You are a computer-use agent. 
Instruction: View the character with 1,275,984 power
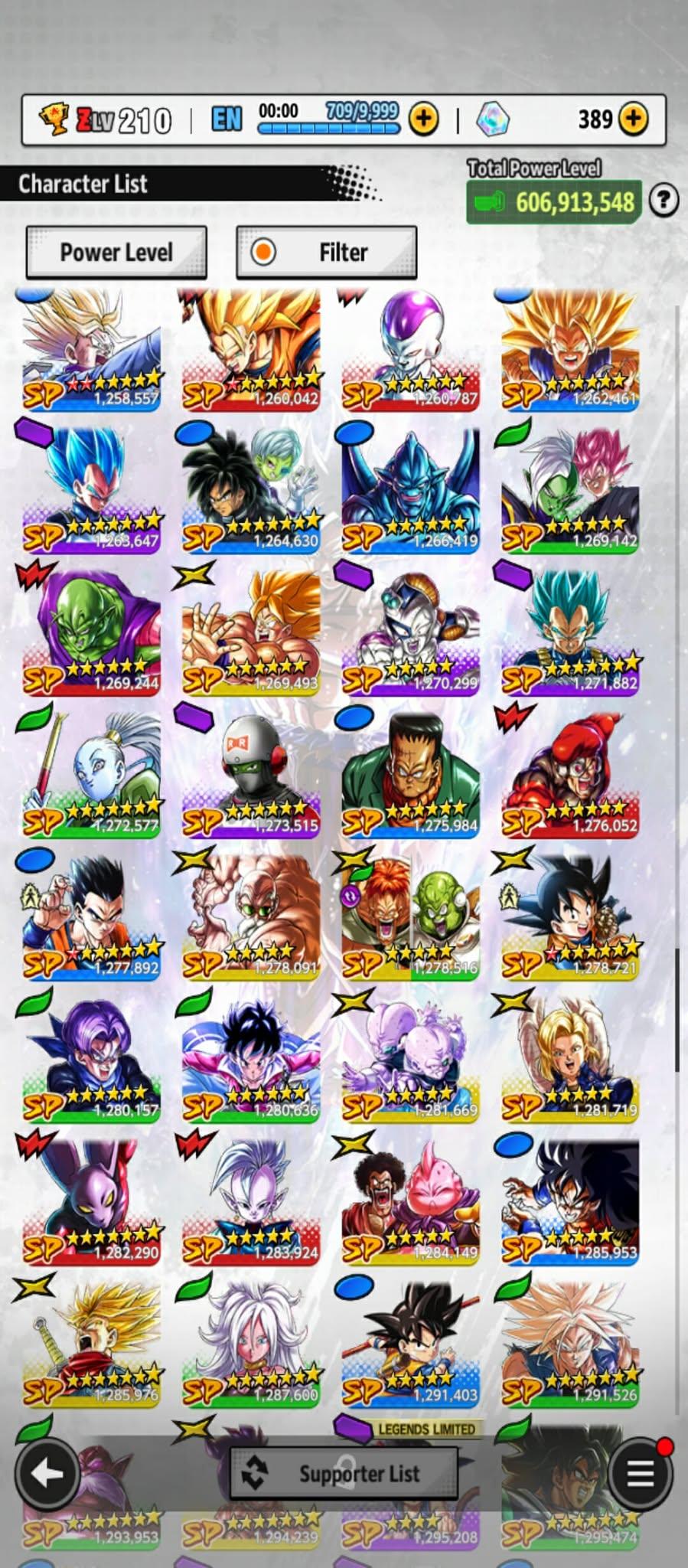click(x=410, y=775)
